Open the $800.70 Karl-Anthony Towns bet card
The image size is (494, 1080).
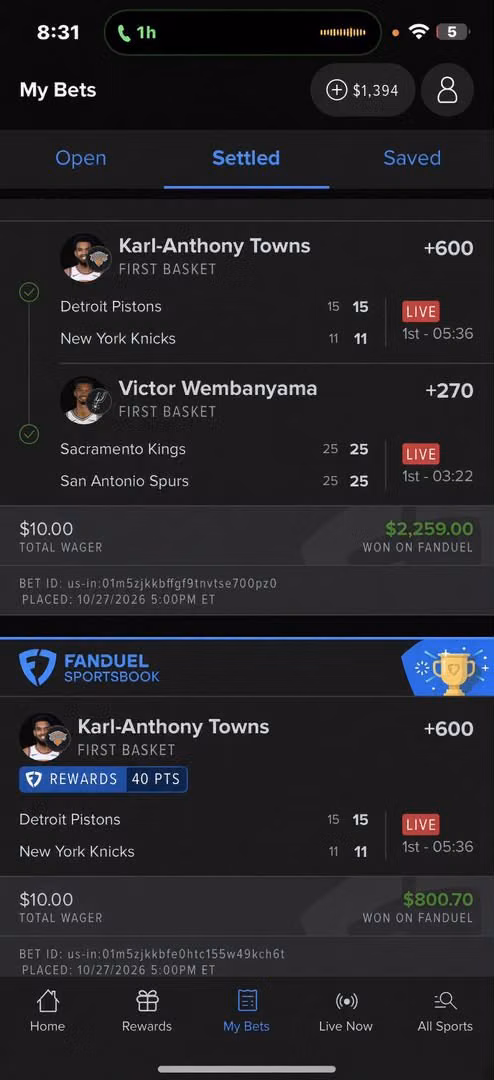[x=247, y=807]
